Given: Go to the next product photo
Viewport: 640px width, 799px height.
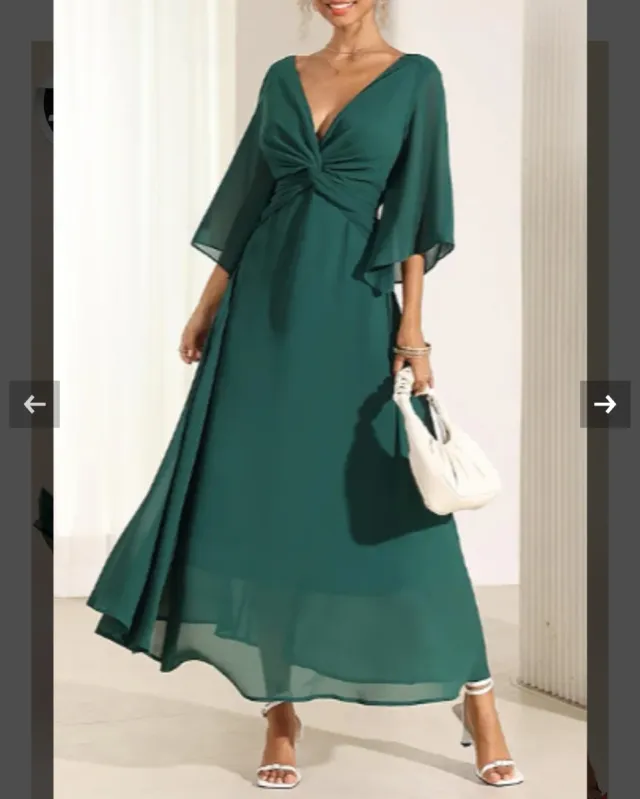Looking at the screenshot, I should coord(605,404).
